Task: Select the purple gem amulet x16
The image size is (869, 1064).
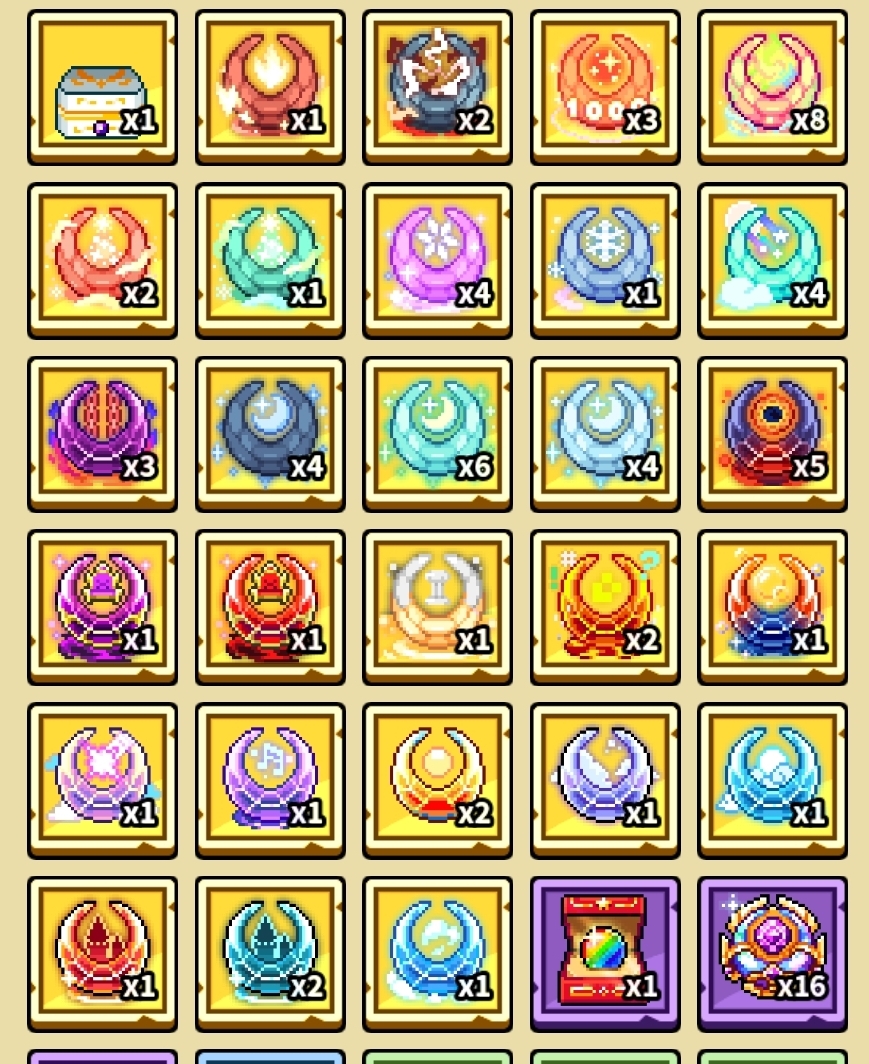Action: (x=773, y=954)
